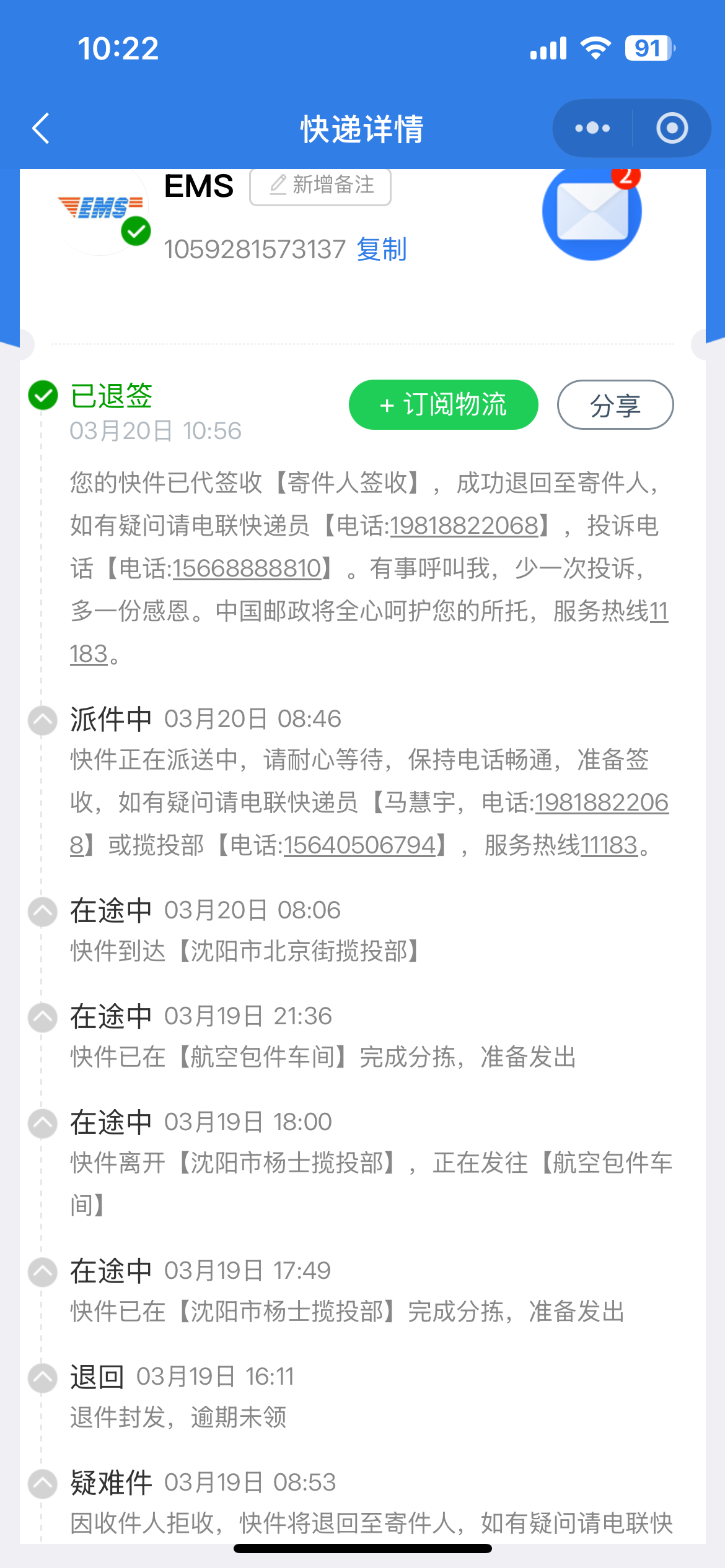
Task: Dial the 揽投部 number 15640506794
Action: tap(359, 845)
